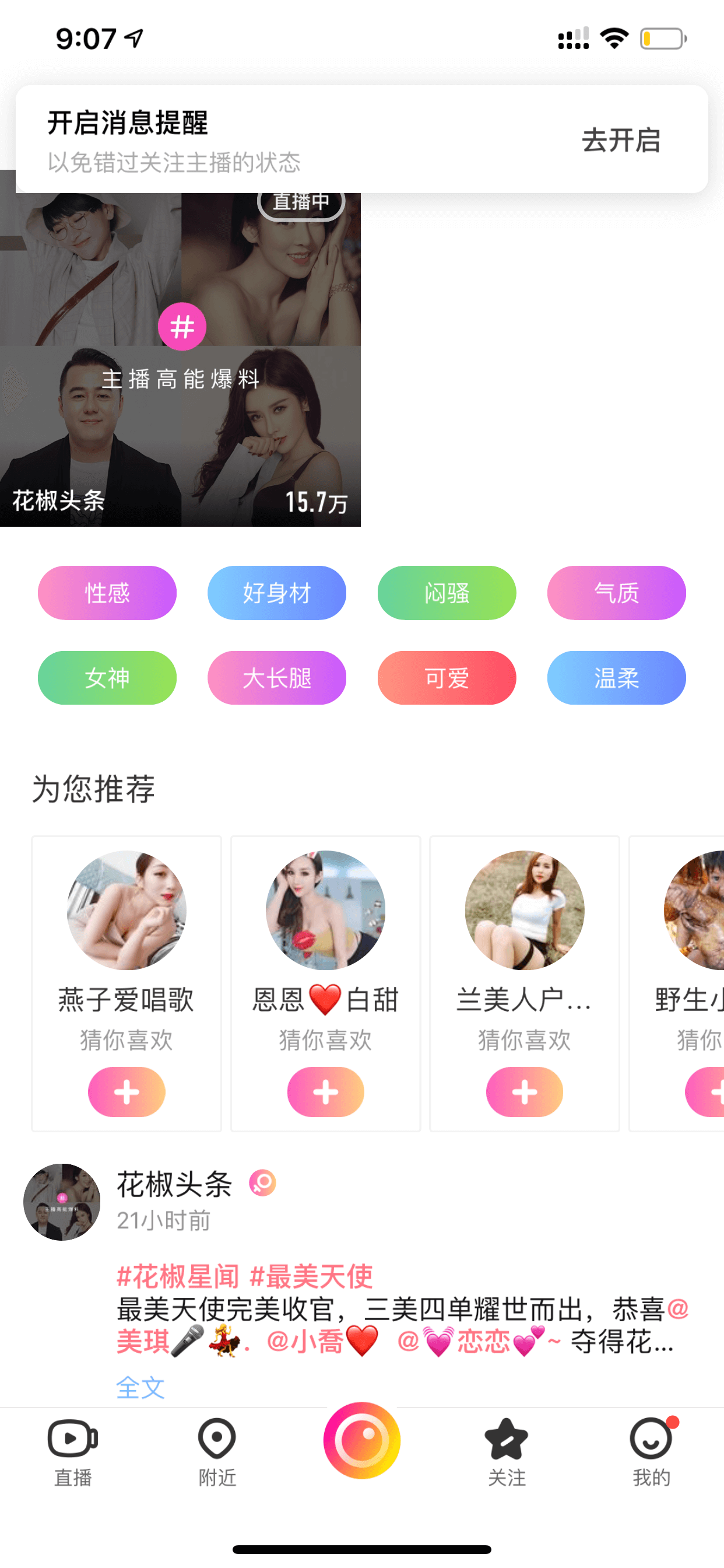Open the 花椒头条 live stream tile
Image resolution: width=724 pixels, height=1568 pixels.
pyautogui.click(x=180, y=359)
